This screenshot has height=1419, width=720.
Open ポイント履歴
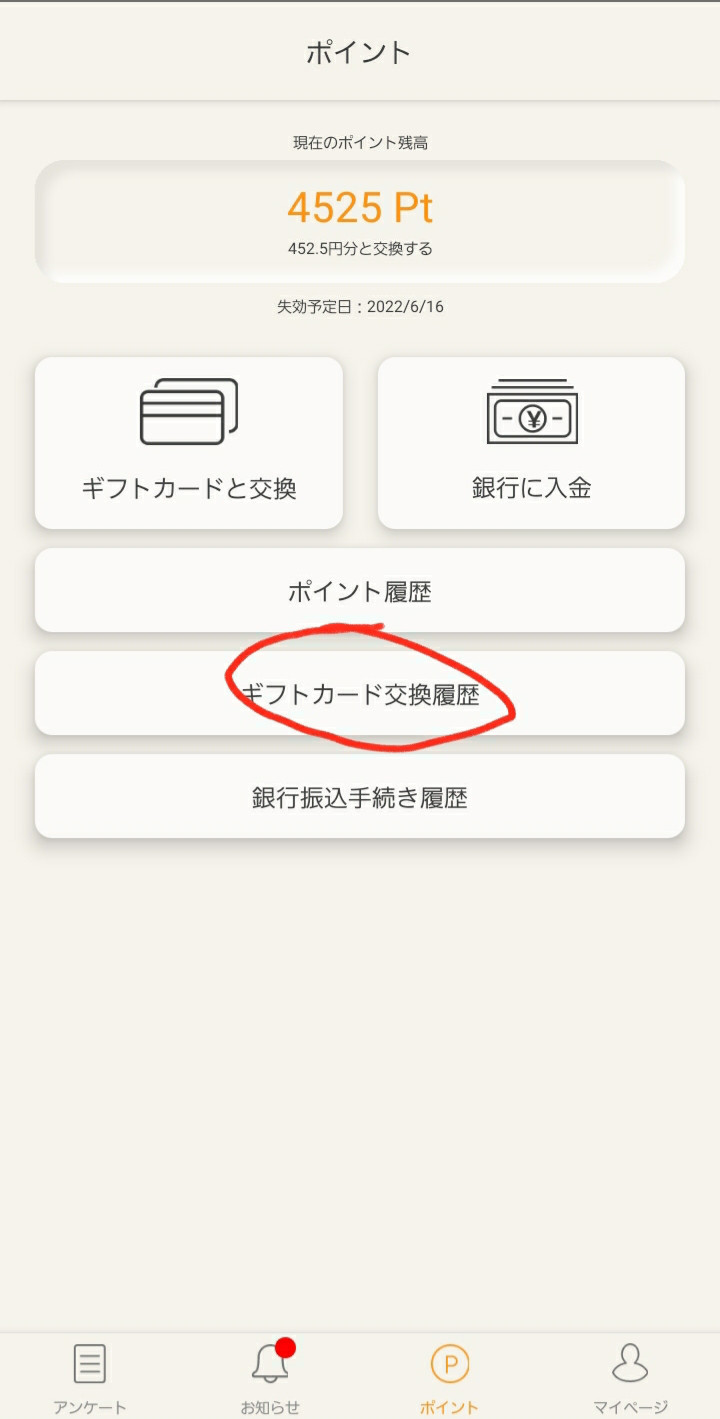(x=360, y=590)
